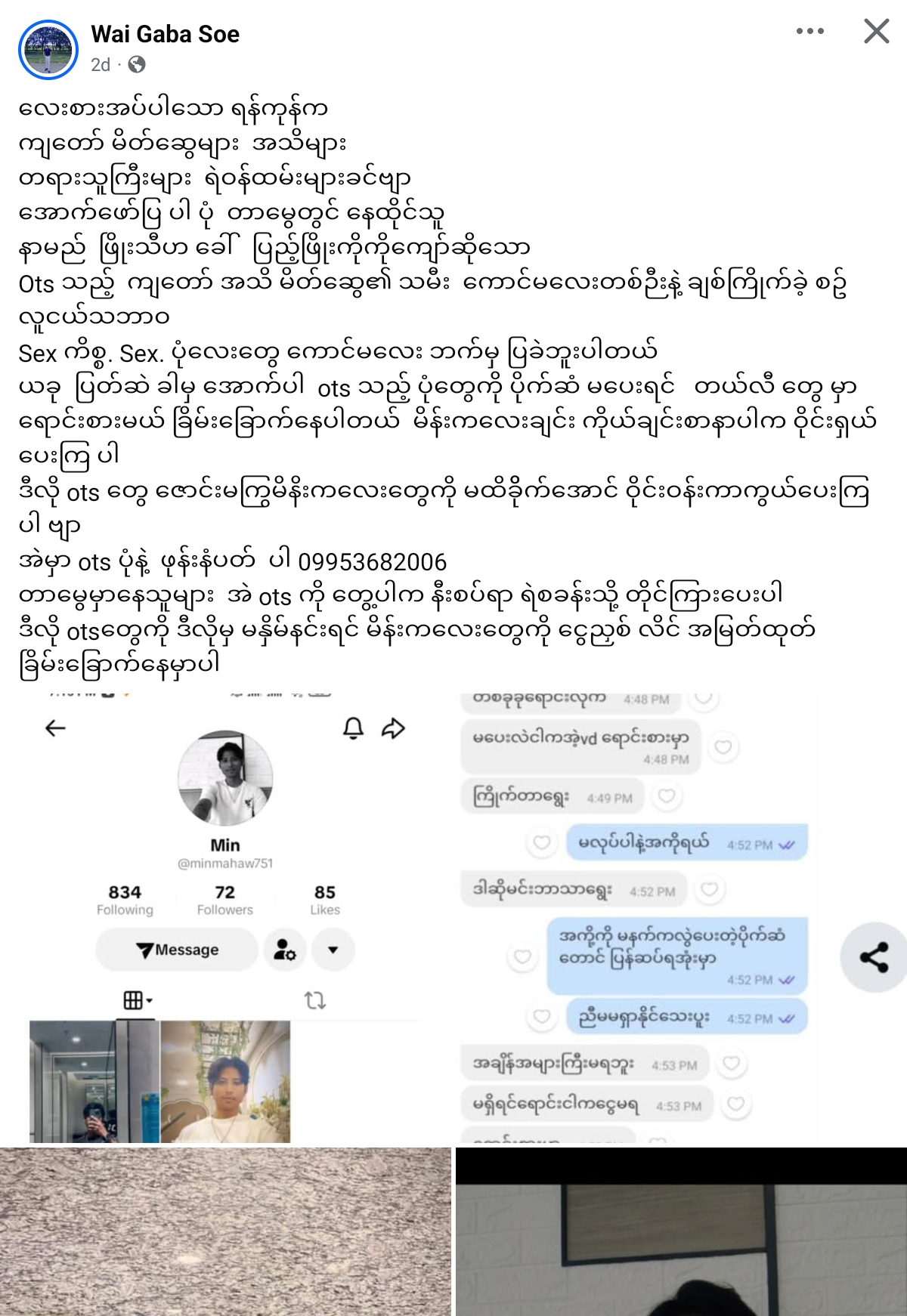
Task: Close the post view
Action: (x=876, y=31)
